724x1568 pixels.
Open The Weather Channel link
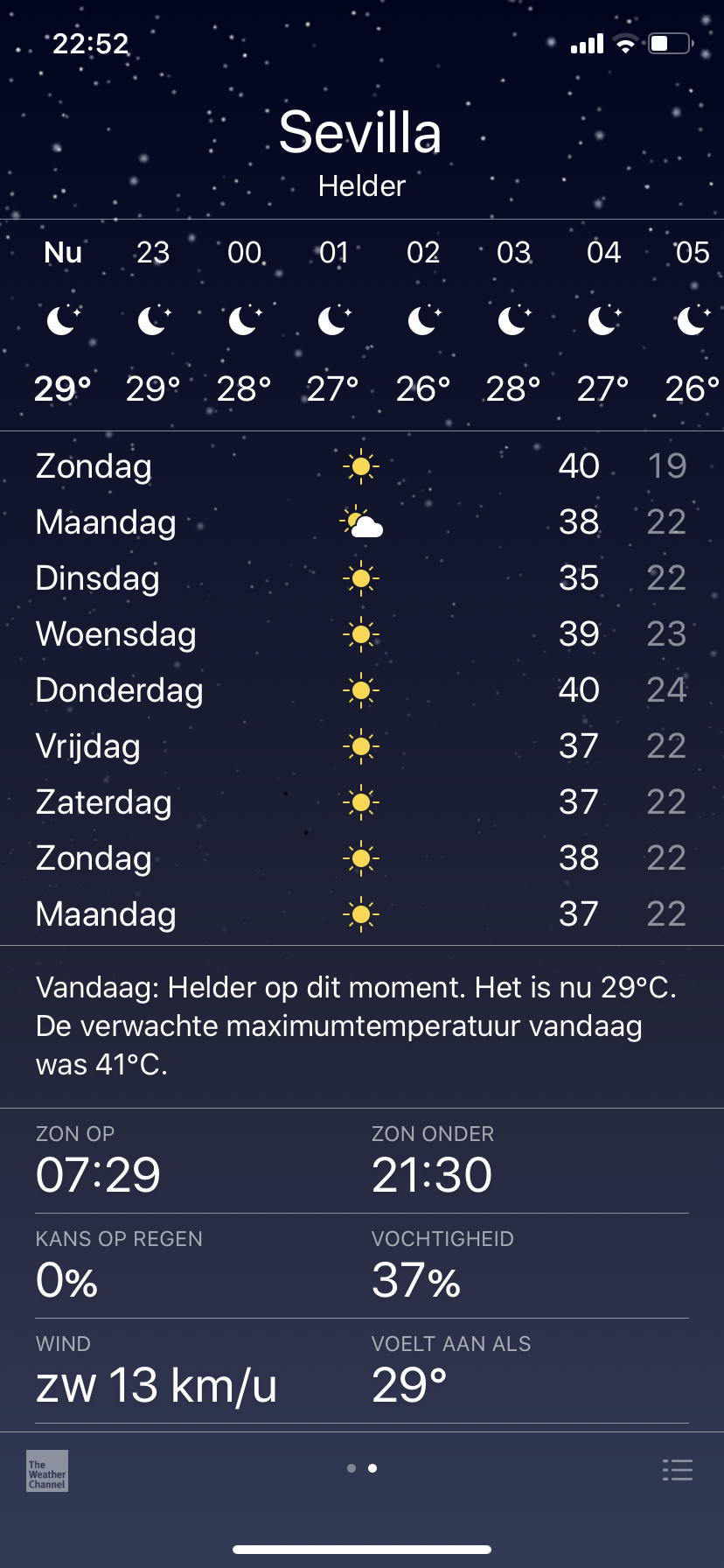pos(47,1471)
